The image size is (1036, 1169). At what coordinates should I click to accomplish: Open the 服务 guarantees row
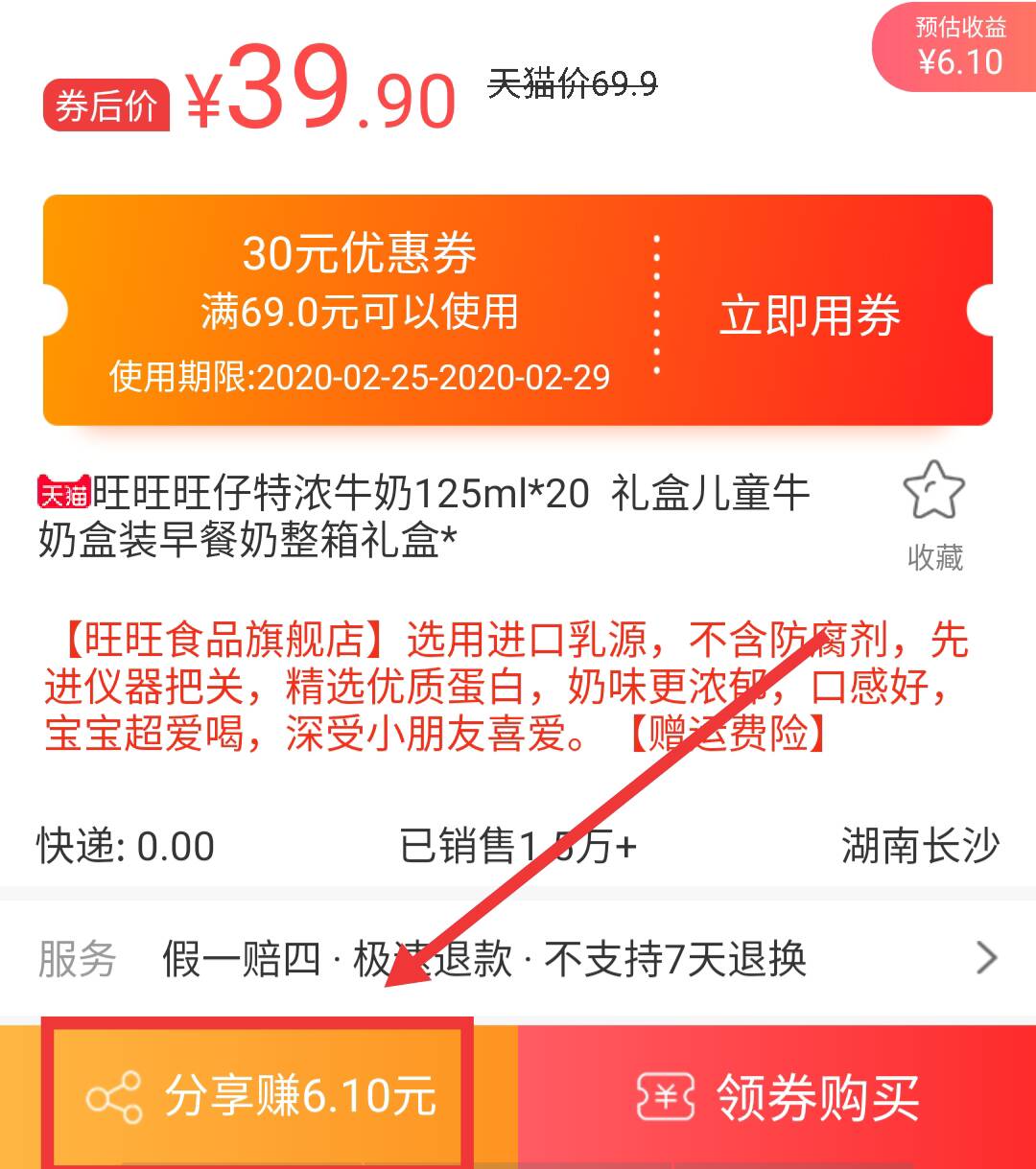pos(518,958)
